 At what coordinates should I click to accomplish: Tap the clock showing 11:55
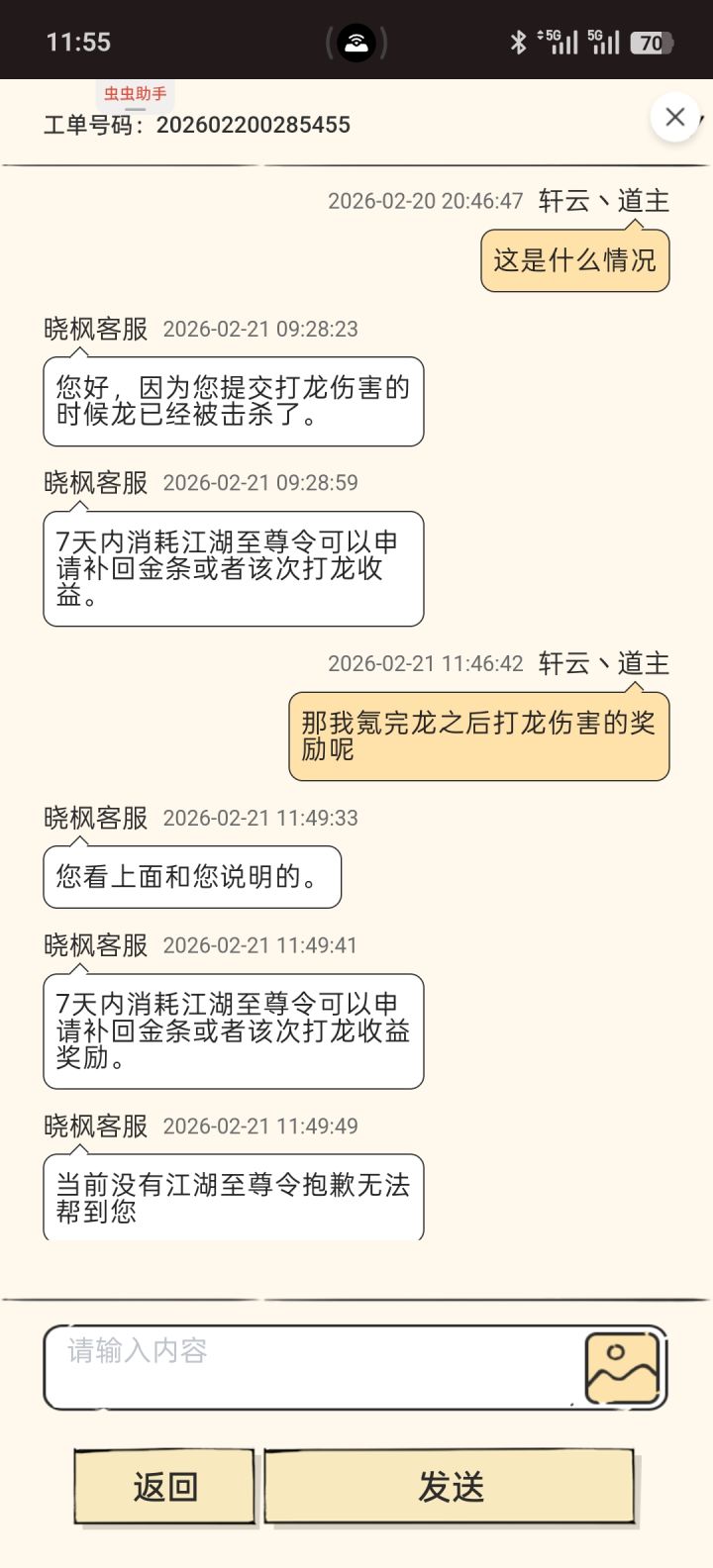79,41
